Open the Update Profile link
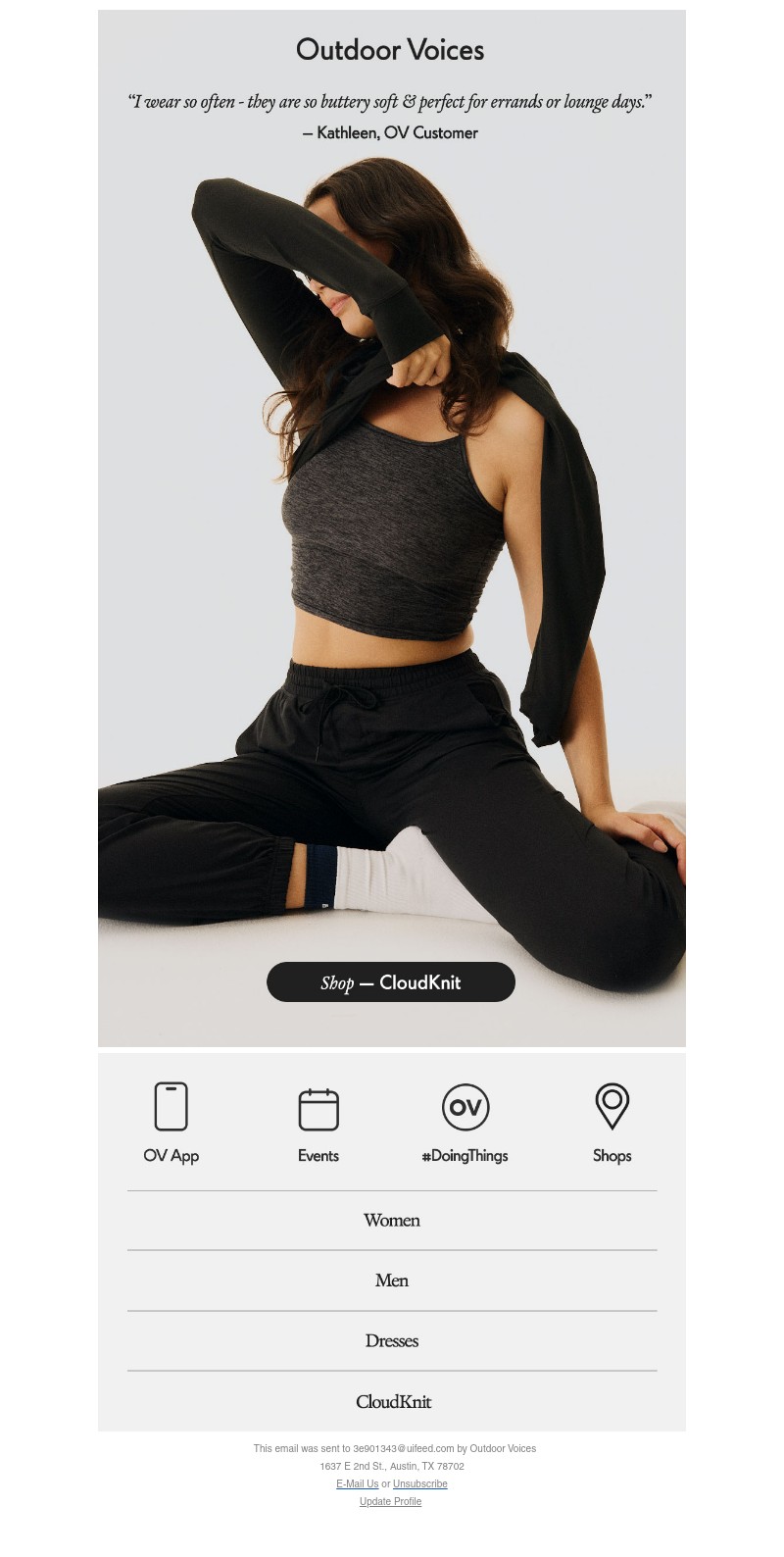The width and height of the screenshot is (784, 1557). click(x=390, y=1502)
